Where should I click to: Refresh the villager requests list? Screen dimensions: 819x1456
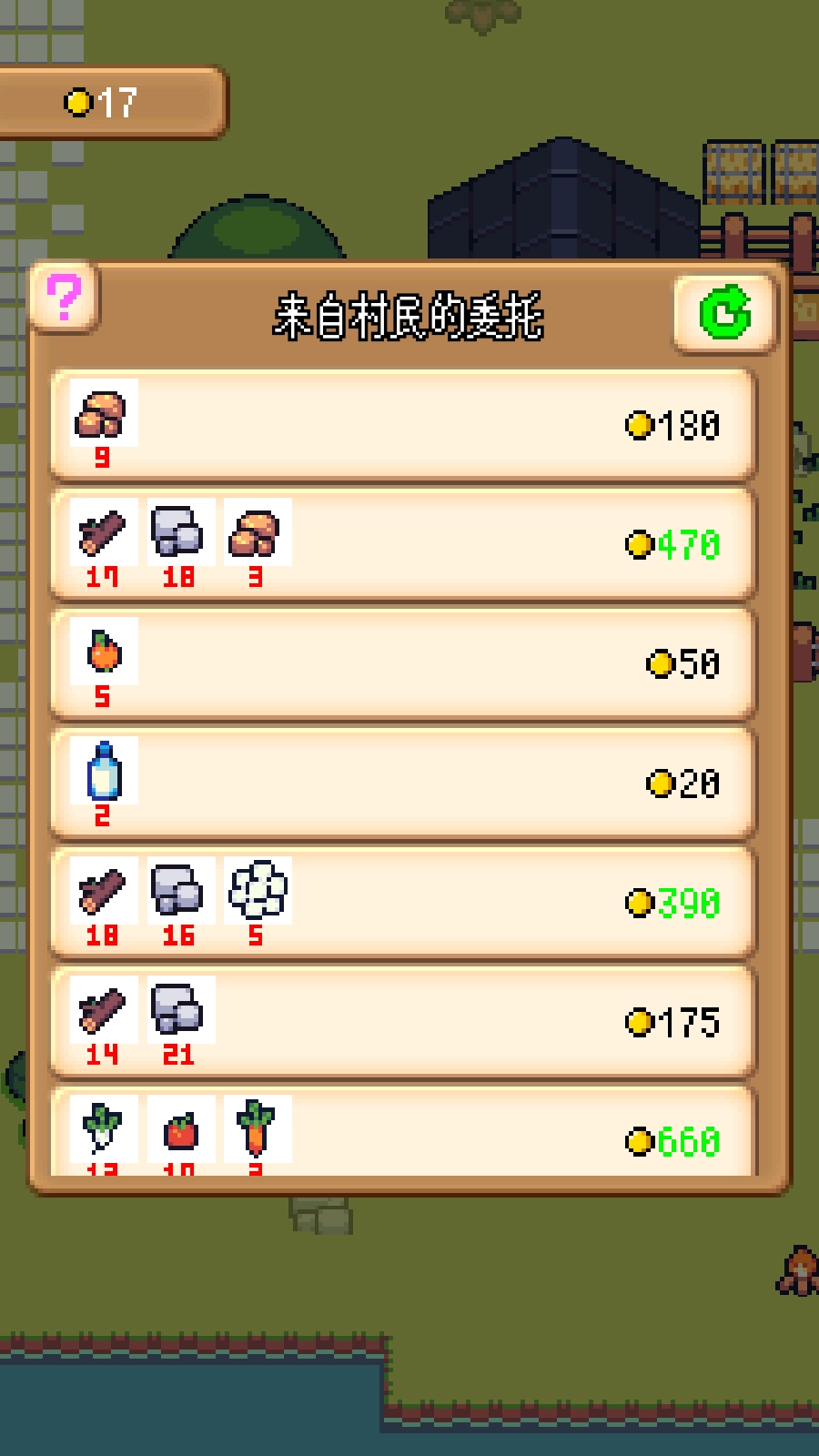(724, 313)
